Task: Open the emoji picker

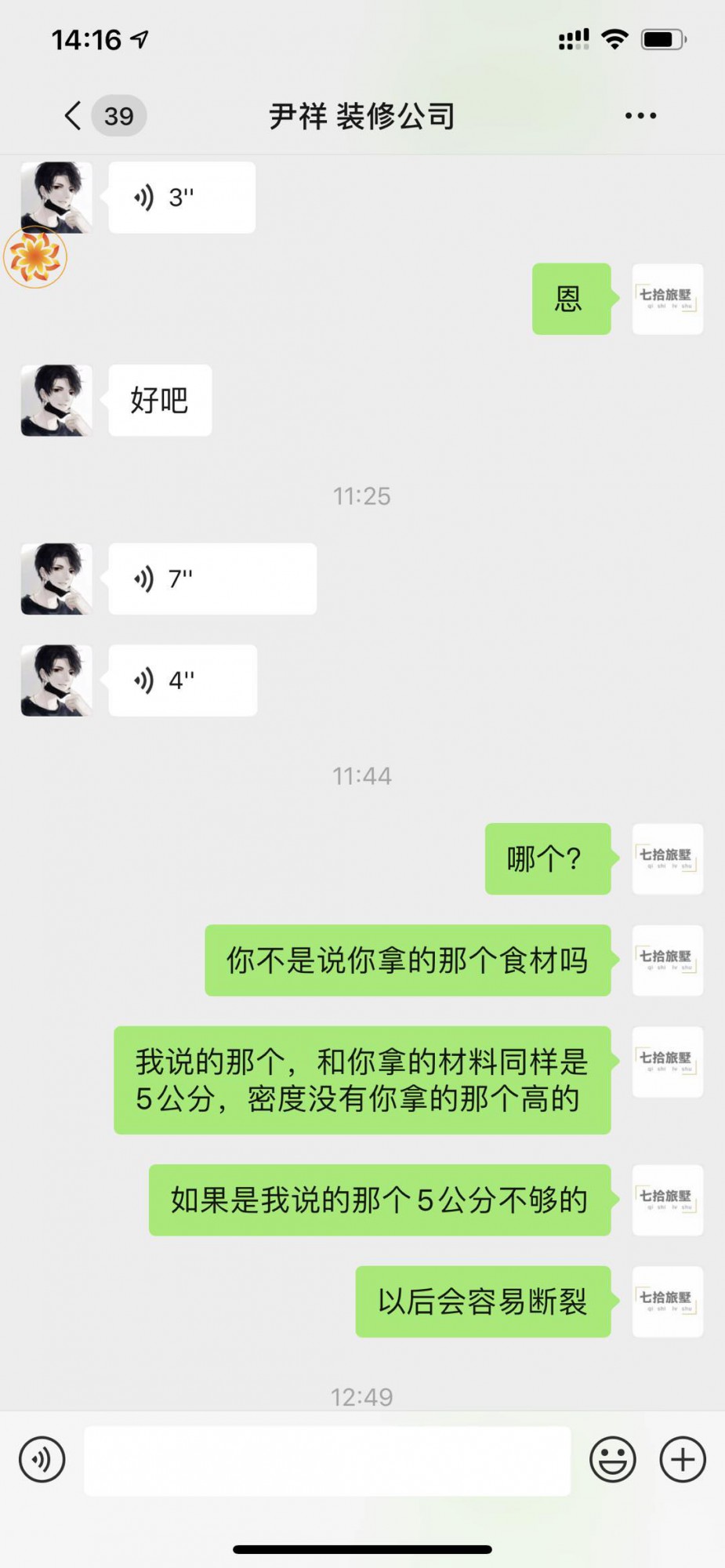Action: (x=612, y=1460)
